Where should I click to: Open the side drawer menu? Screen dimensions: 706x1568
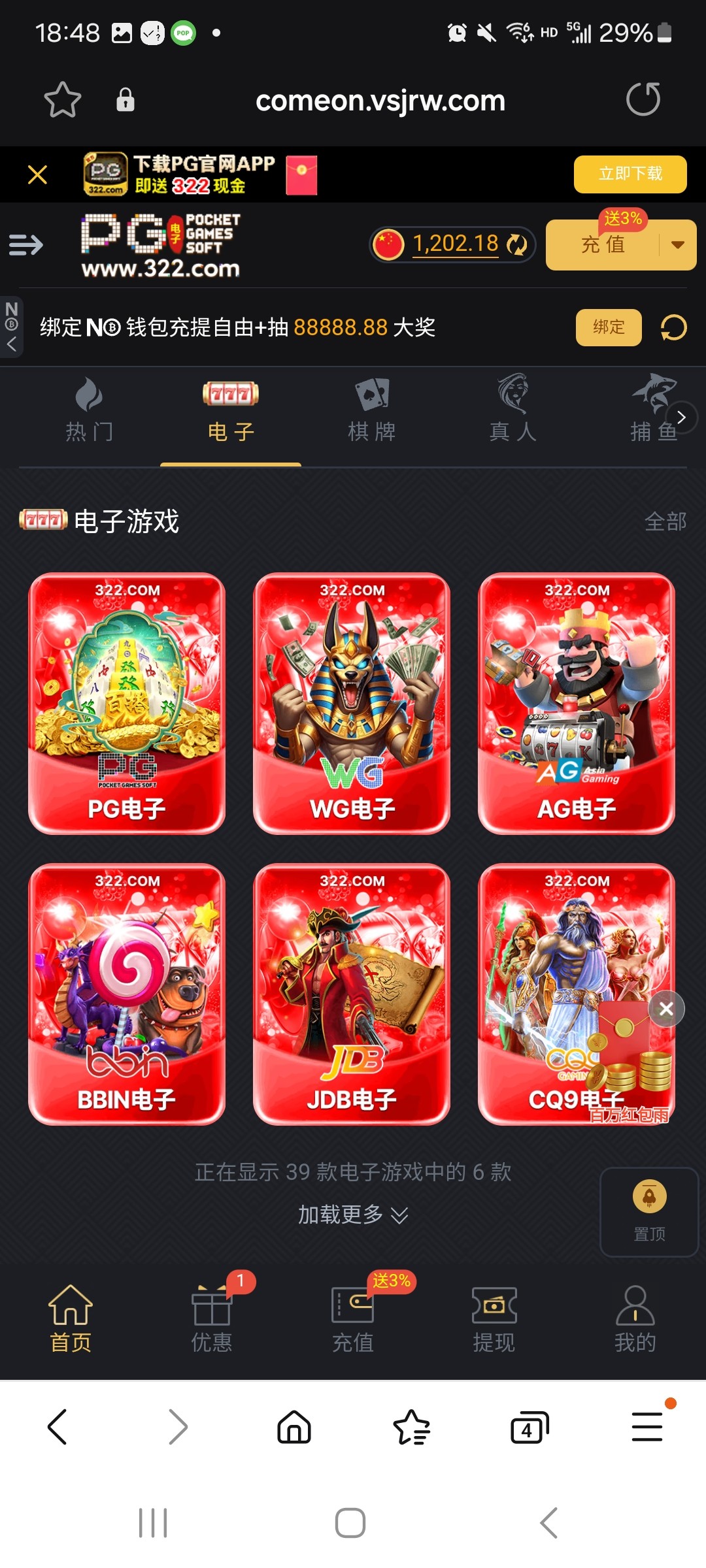(x=26, y=245)
